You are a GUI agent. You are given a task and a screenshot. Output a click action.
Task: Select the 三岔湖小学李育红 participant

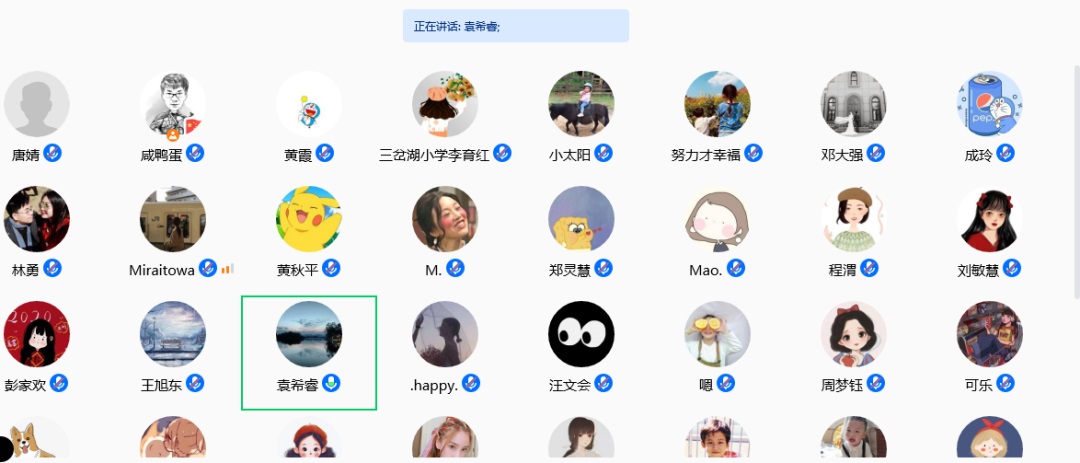445,104
